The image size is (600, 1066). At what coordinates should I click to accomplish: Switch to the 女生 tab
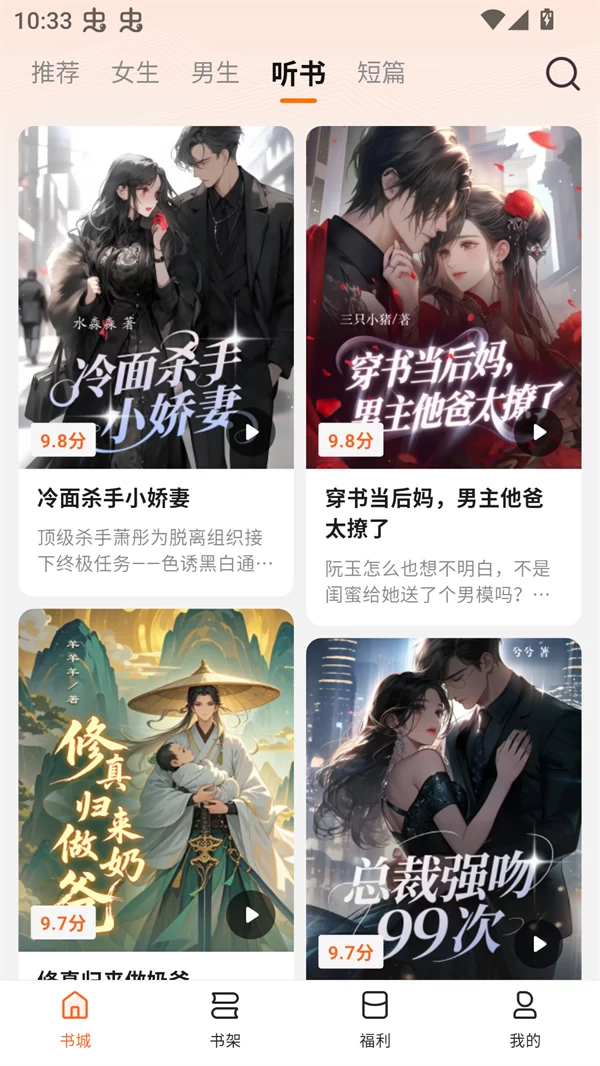[135, 73]
